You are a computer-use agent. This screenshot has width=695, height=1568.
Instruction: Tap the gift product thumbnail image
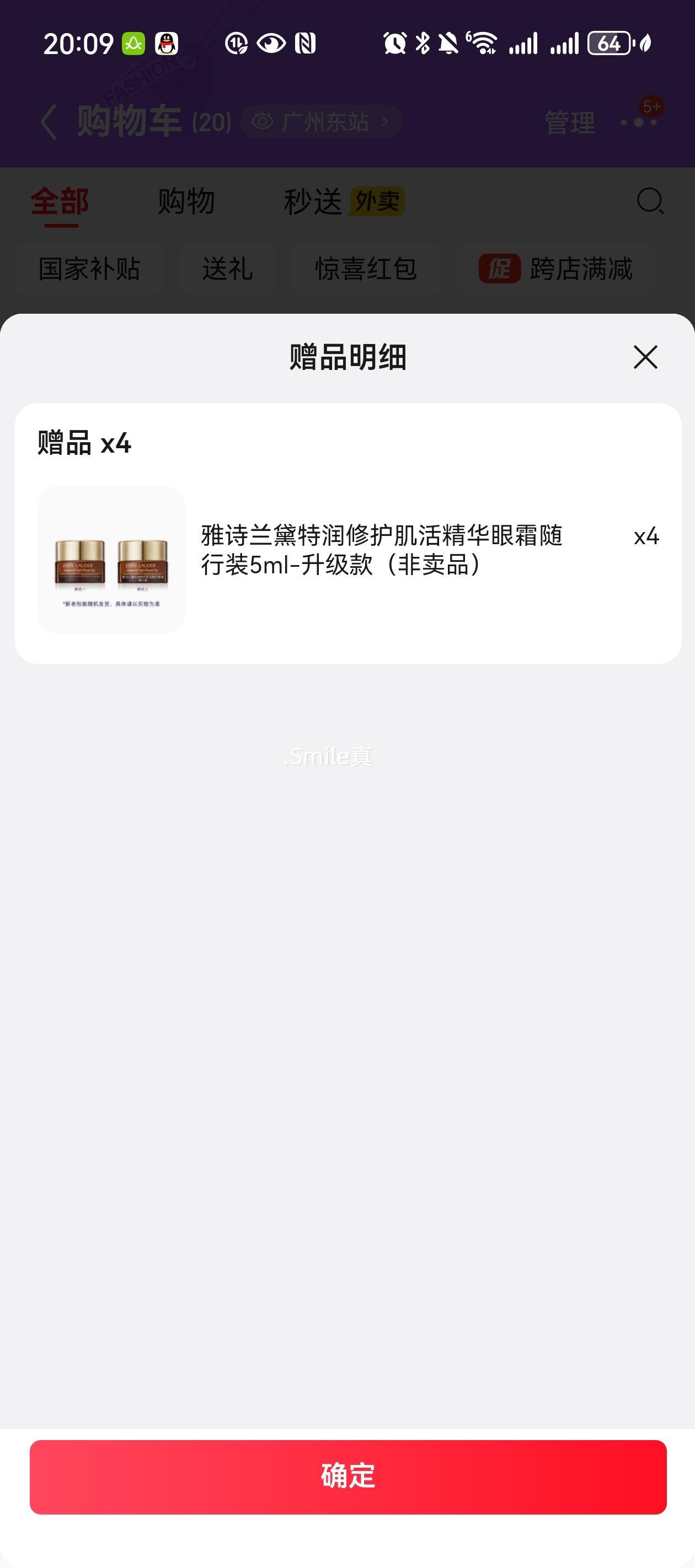(111, 560)
